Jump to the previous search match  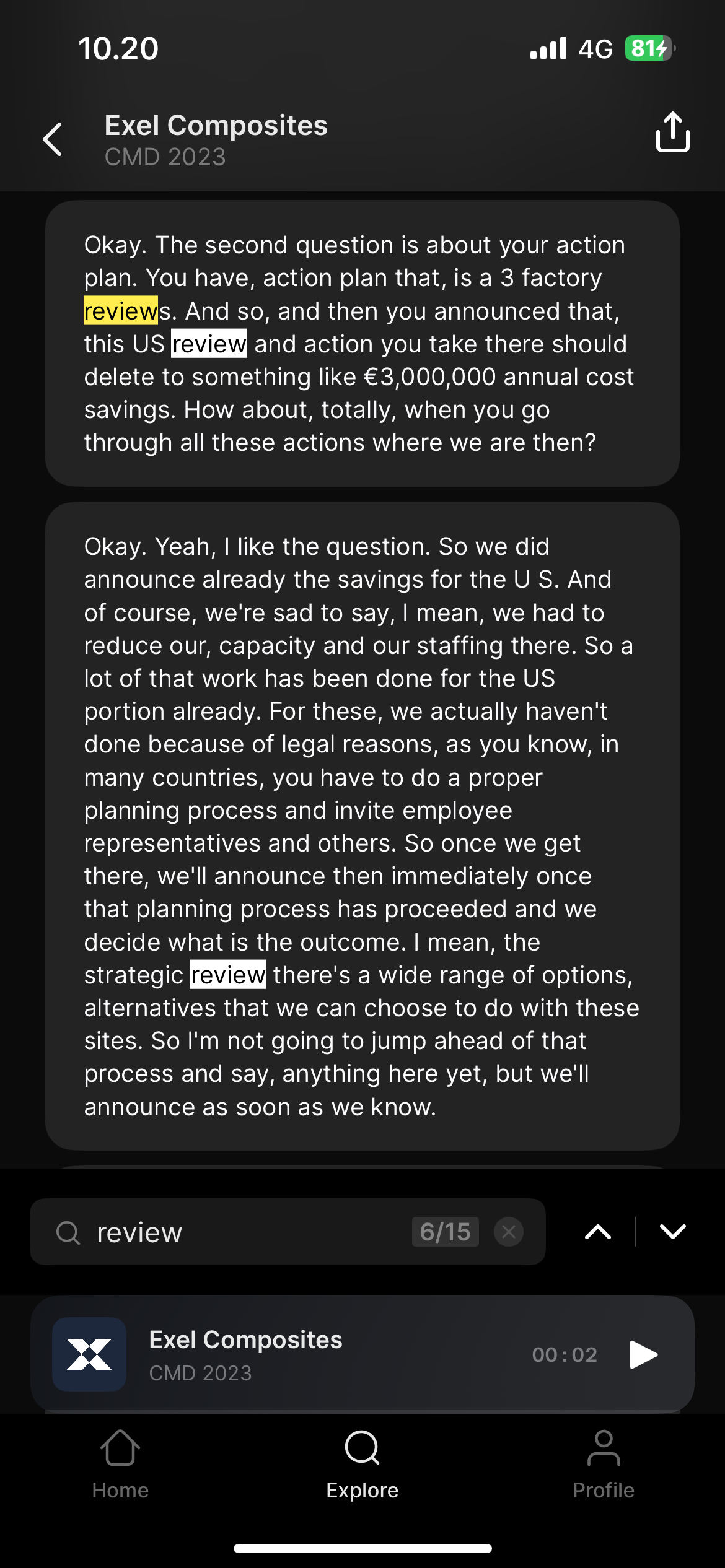coord(598,1232)
